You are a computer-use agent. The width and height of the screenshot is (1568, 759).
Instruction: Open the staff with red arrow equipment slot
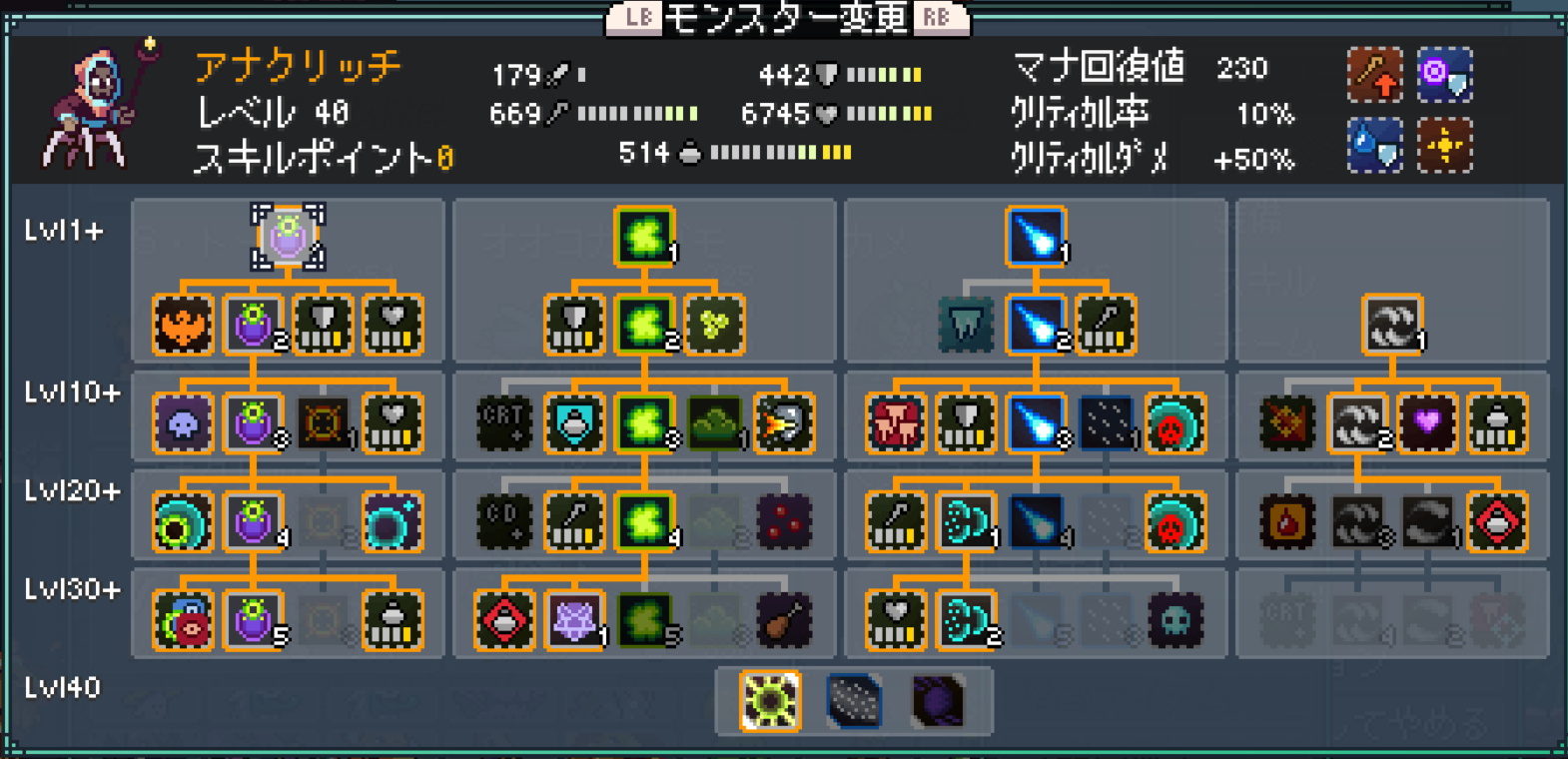[1374, 75]
